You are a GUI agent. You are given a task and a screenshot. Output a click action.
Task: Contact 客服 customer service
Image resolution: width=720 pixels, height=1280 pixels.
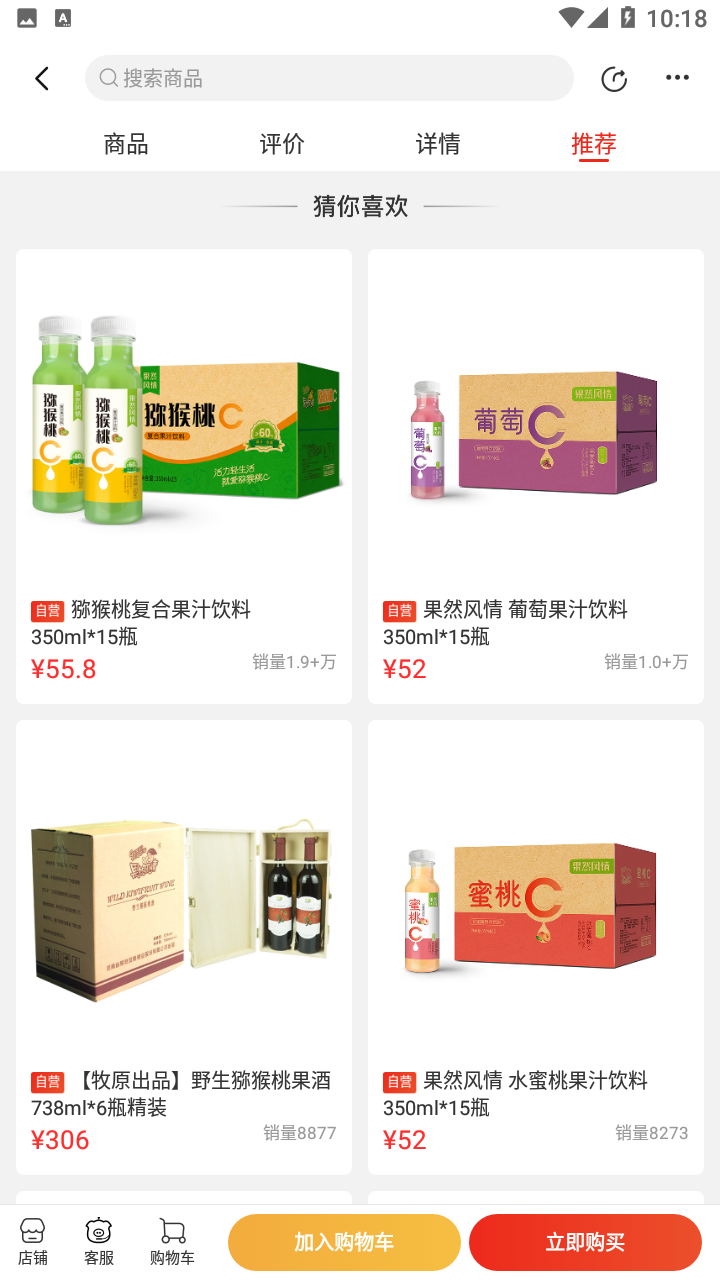tap(99, 1242)
